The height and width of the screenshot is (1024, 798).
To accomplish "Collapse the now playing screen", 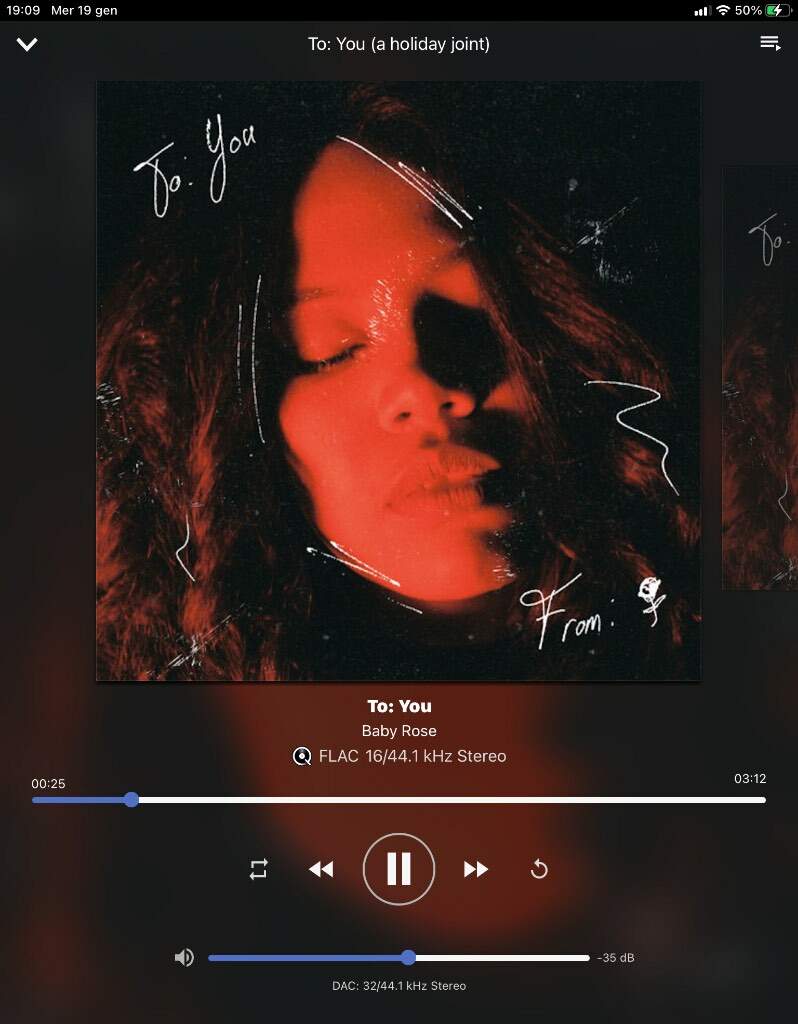I will [x=27, y=44].
